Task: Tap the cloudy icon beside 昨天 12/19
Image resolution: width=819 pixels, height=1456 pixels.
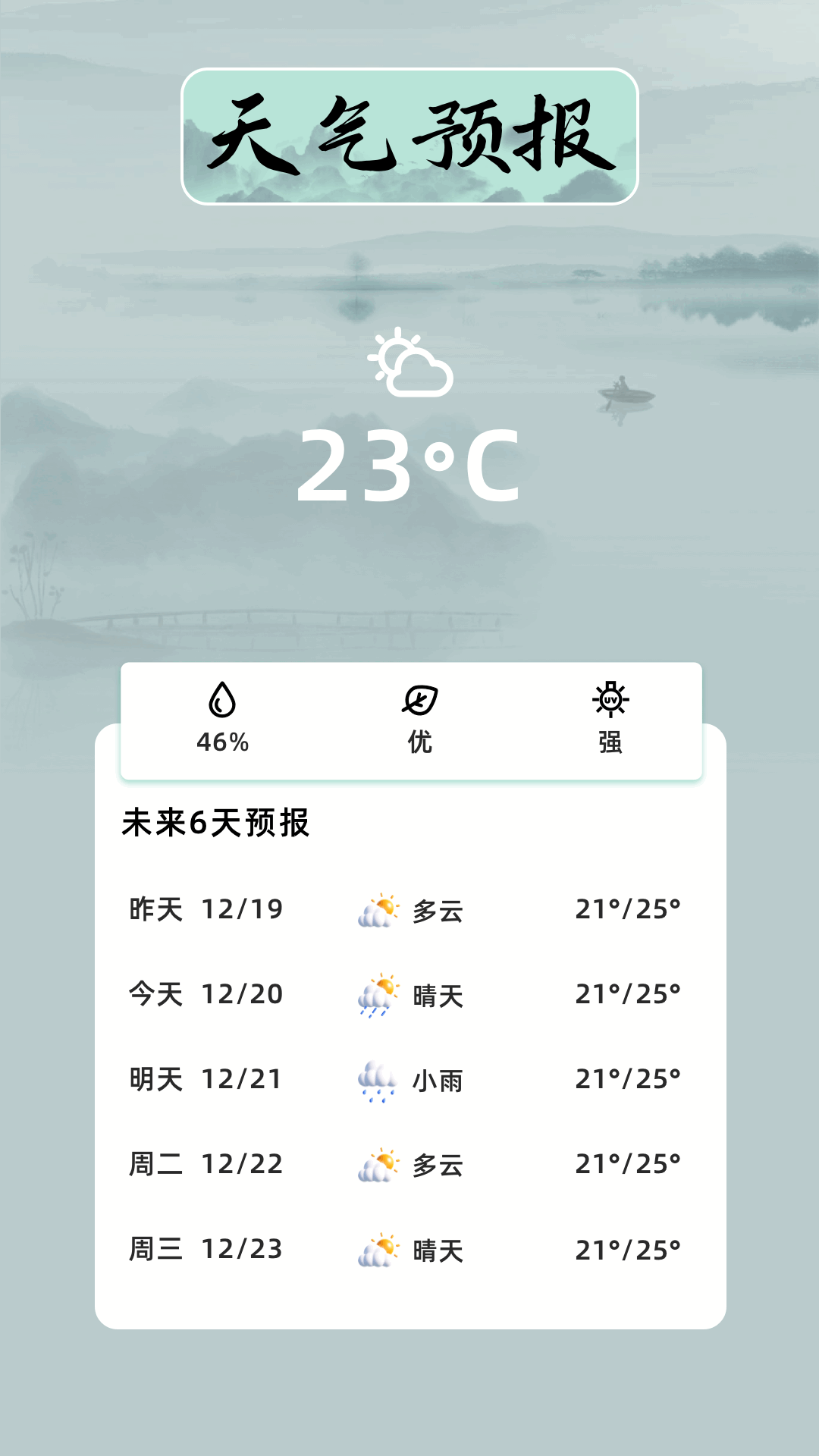Action: click(378, 910)
